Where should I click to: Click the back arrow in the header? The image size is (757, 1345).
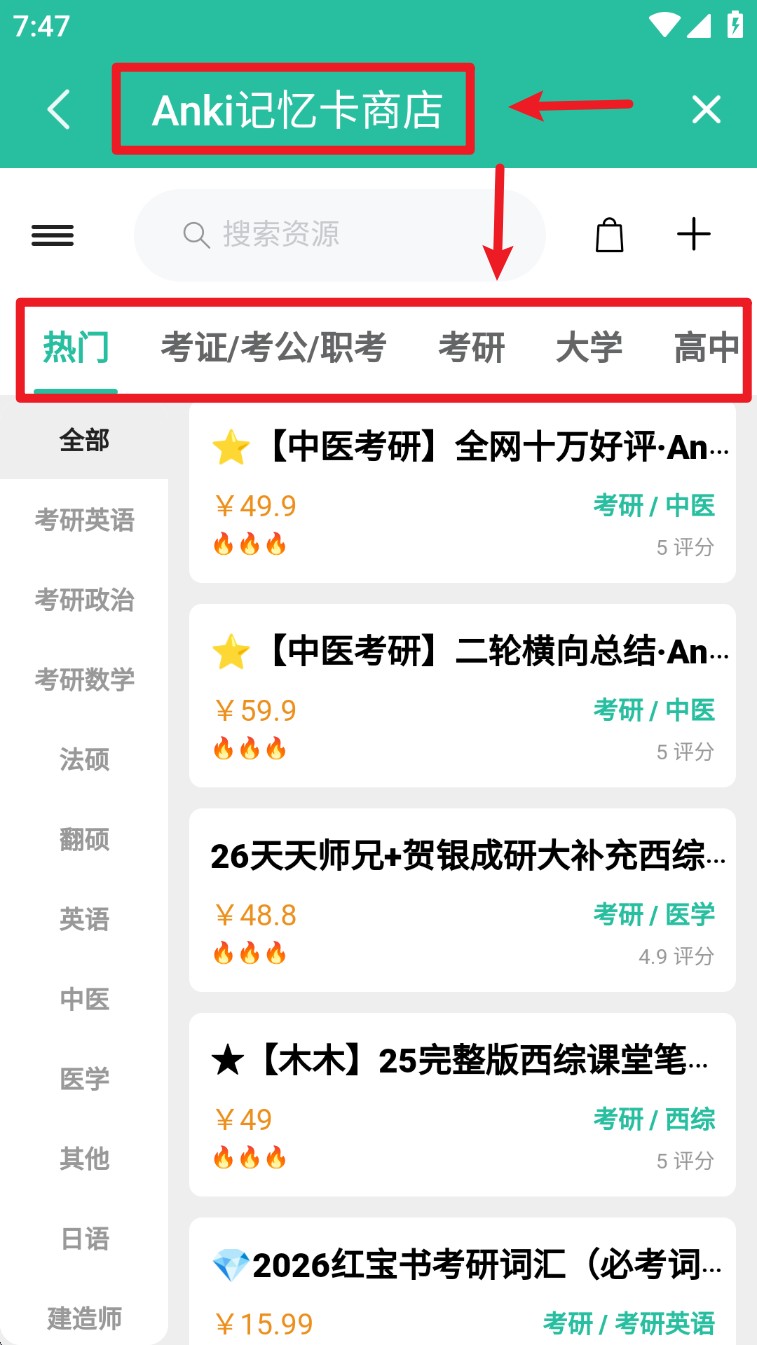(x=57, y=110)
